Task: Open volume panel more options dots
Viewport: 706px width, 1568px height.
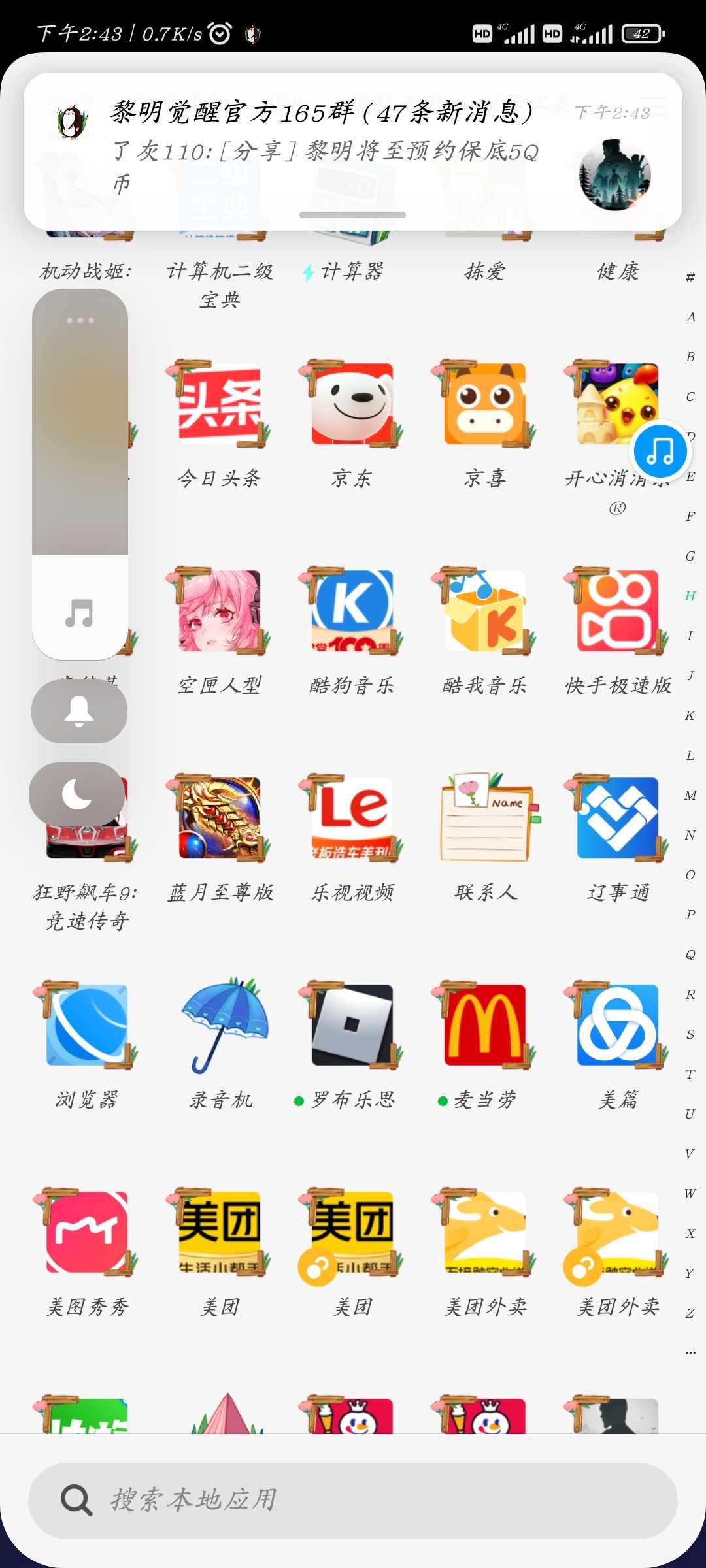Action: click(80, 320)
